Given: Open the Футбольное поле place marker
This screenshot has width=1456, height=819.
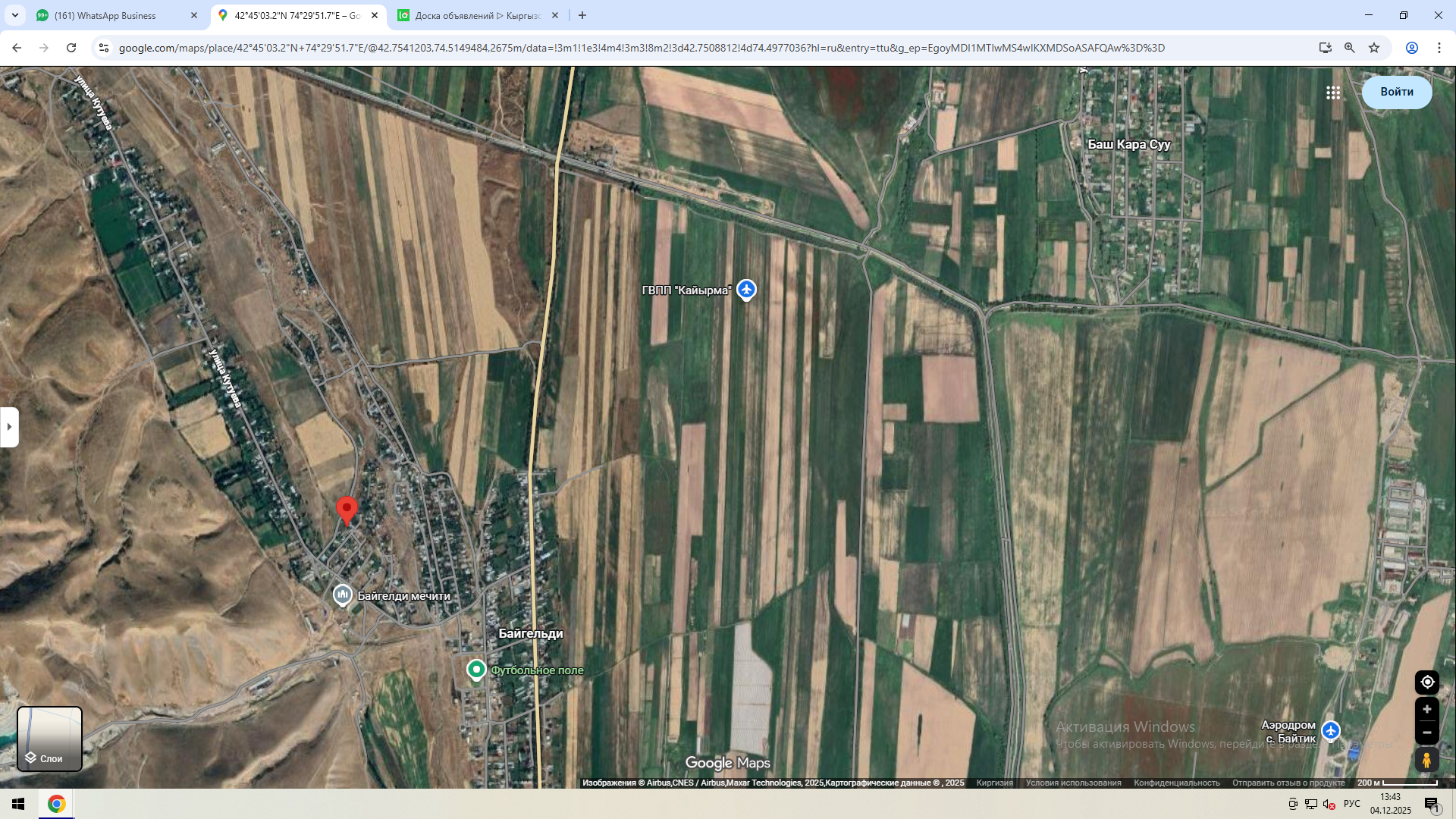Looking at the screenshot, I should [x=476, y=670].
